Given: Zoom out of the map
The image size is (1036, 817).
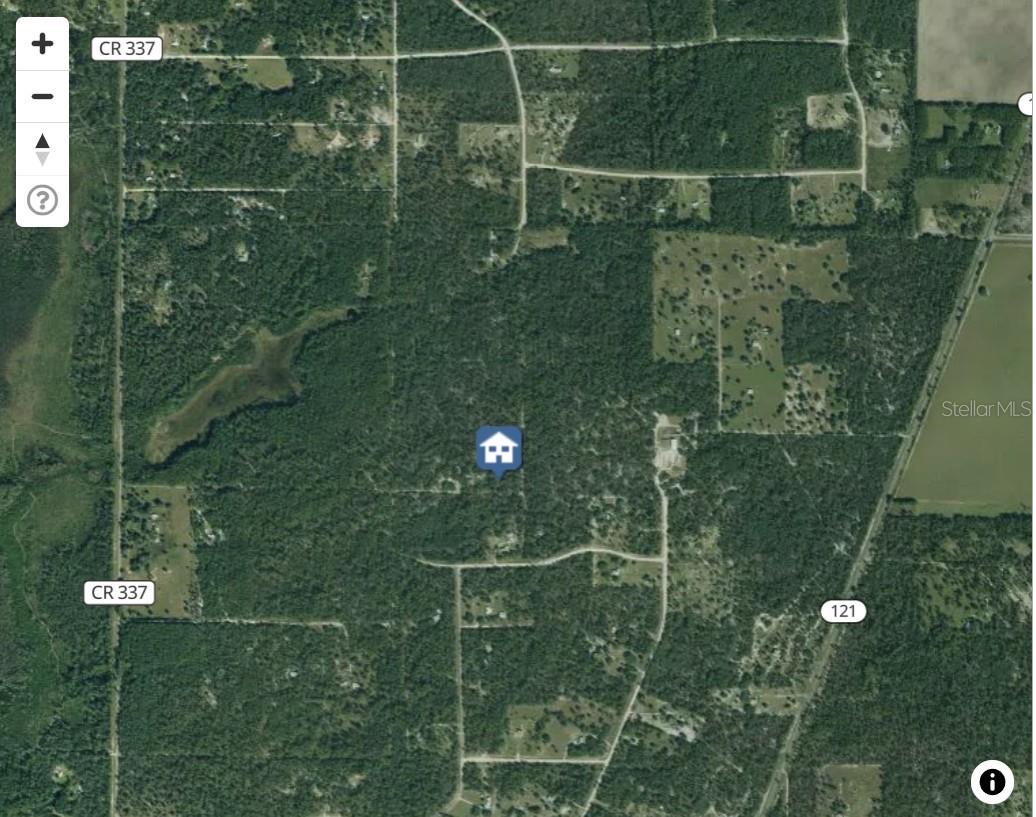Looking at the screenshot, I should point(42,97).
